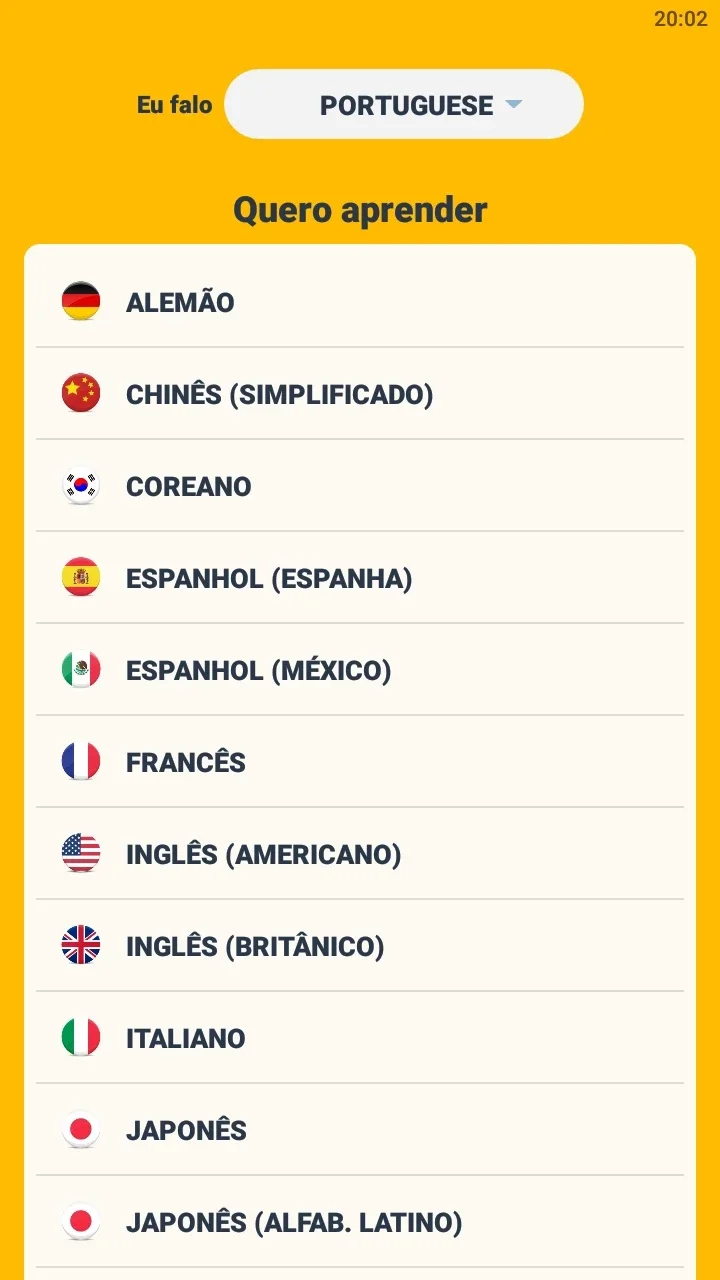Open the Portuguese spoken-language dropdown

404,104
